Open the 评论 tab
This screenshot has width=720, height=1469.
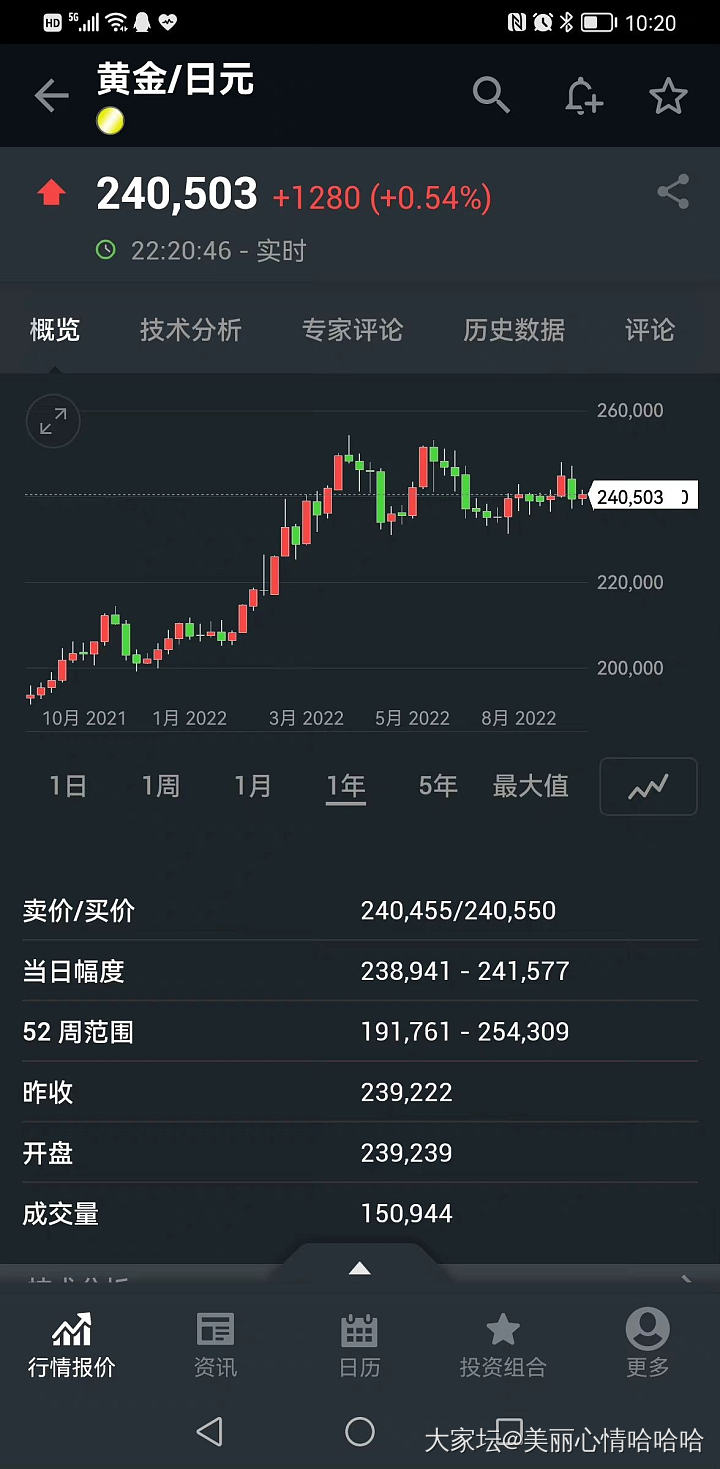[649, 330]
